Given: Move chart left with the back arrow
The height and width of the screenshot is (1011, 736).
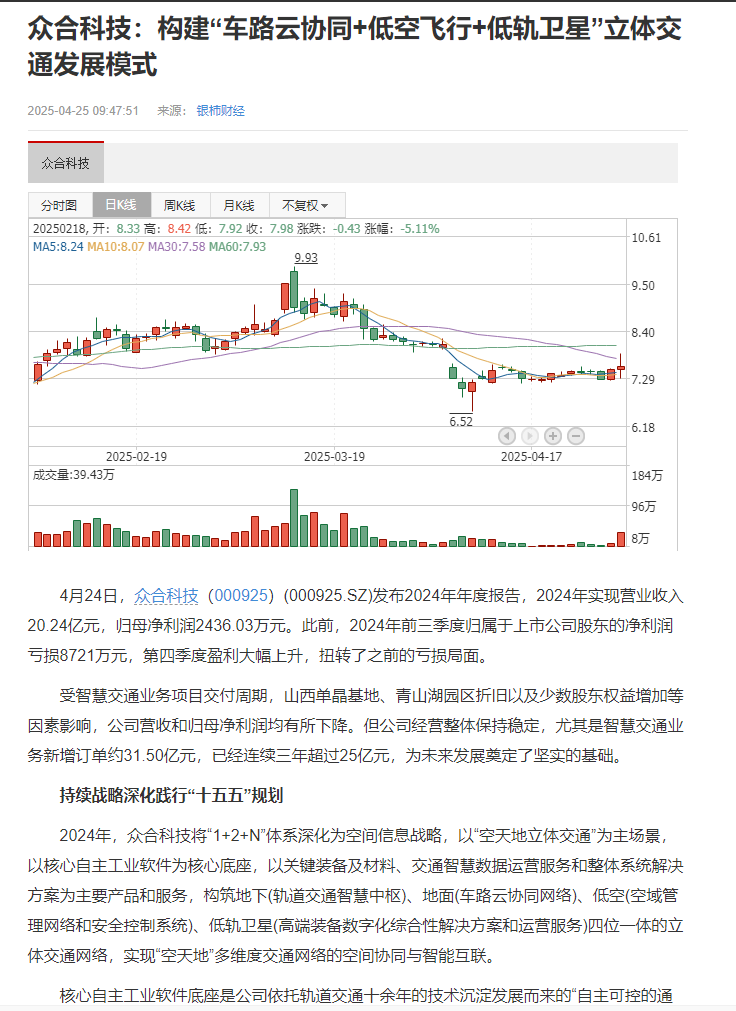Looking at the screenshot, I should tap(507, 436).
